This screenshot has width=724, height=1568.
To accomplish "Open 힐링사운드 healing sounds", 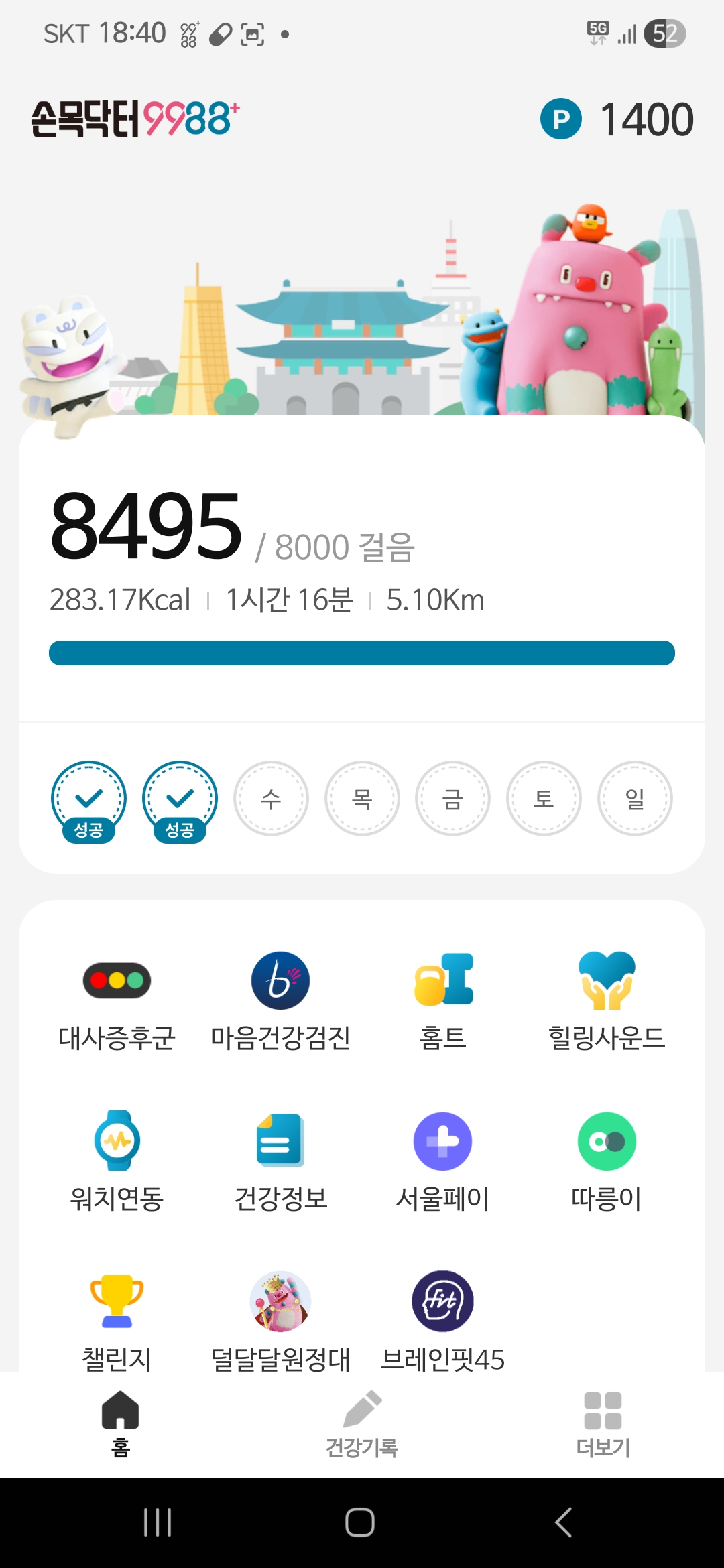I will [607, 1000].
